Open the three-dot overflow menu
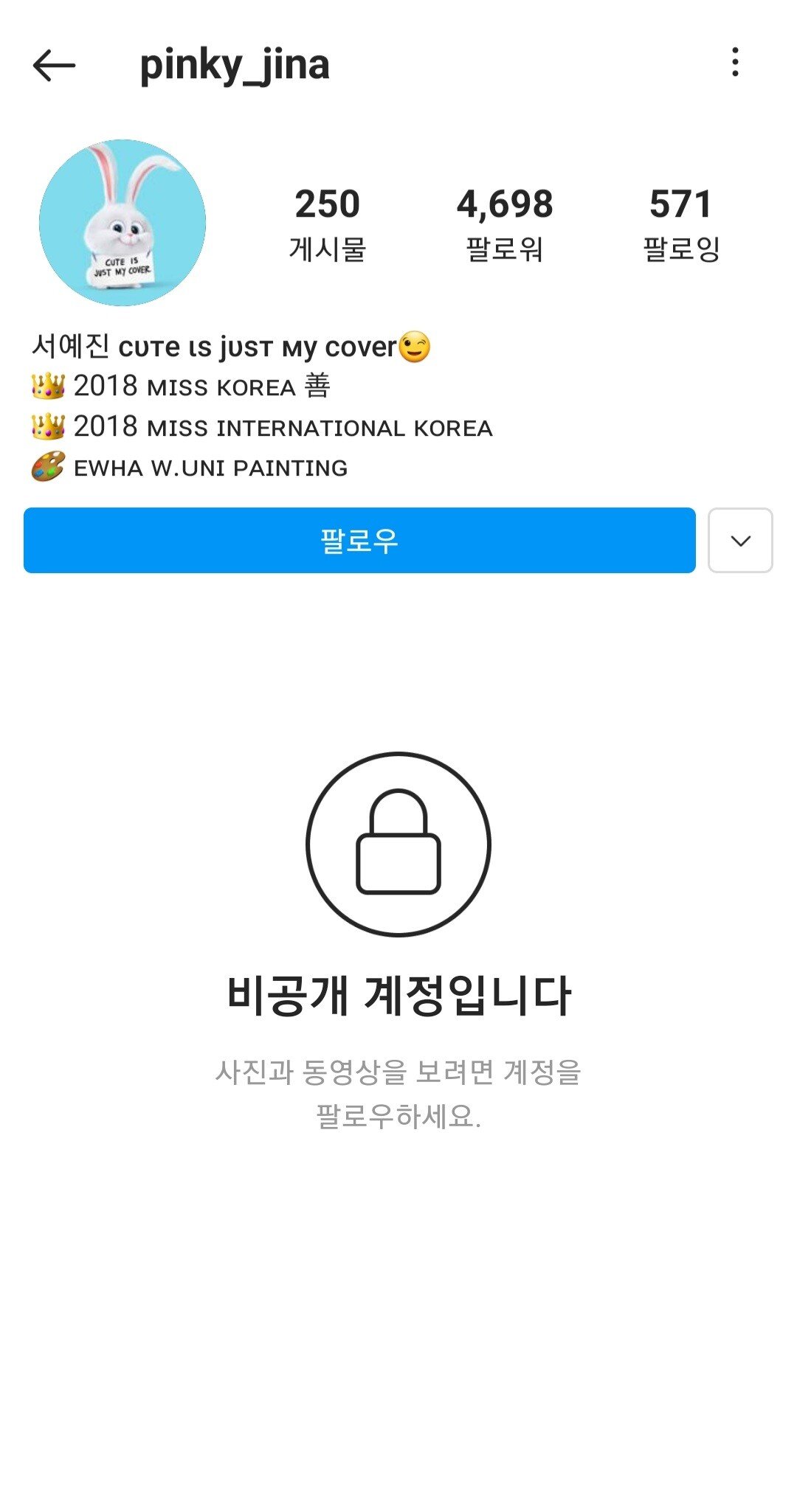This screenshot has width=797, height=1512. pyautogui.click(x=735, y=63)
